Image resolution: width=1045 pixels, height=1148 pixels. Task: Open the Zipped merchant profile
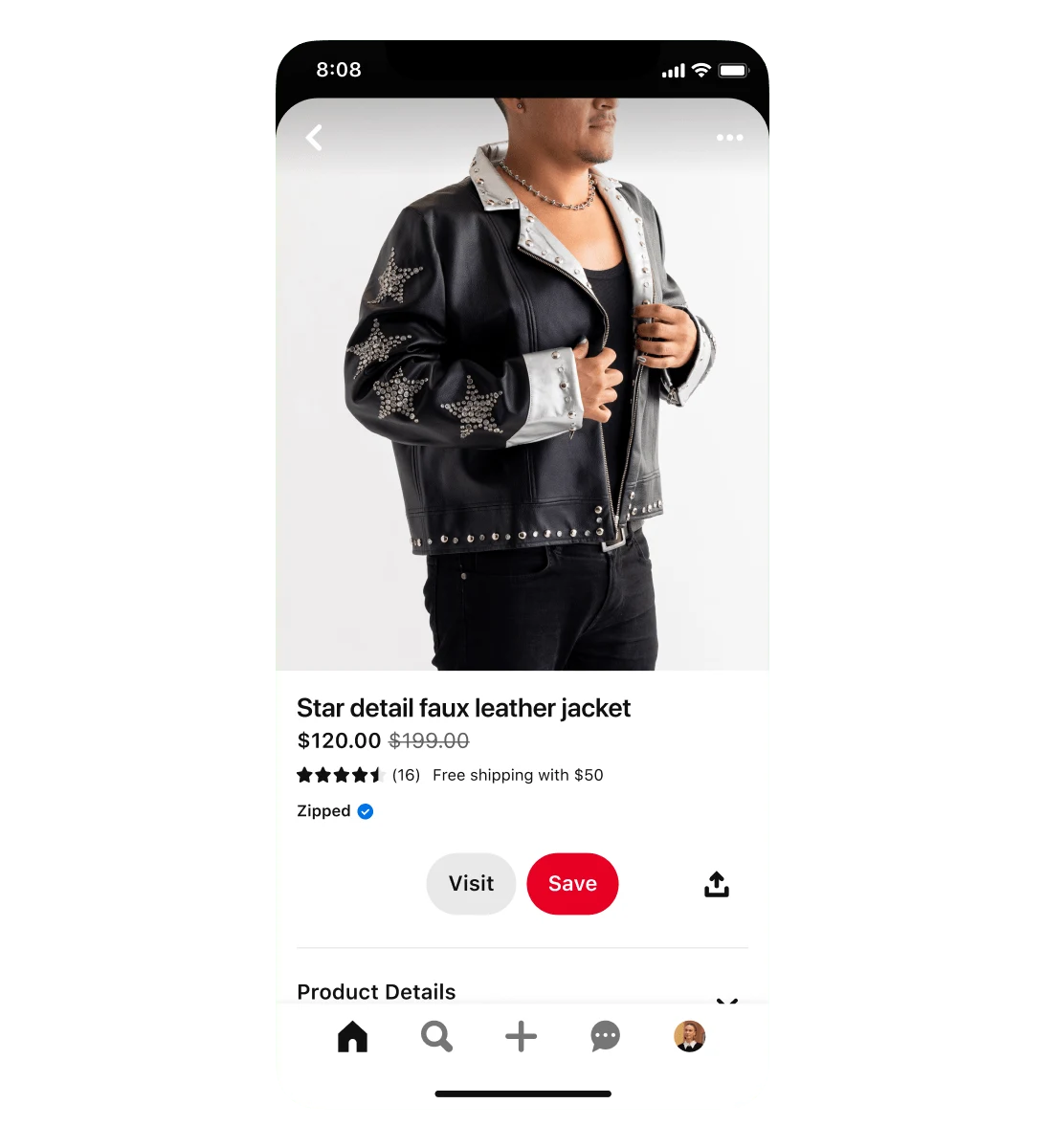325,811
